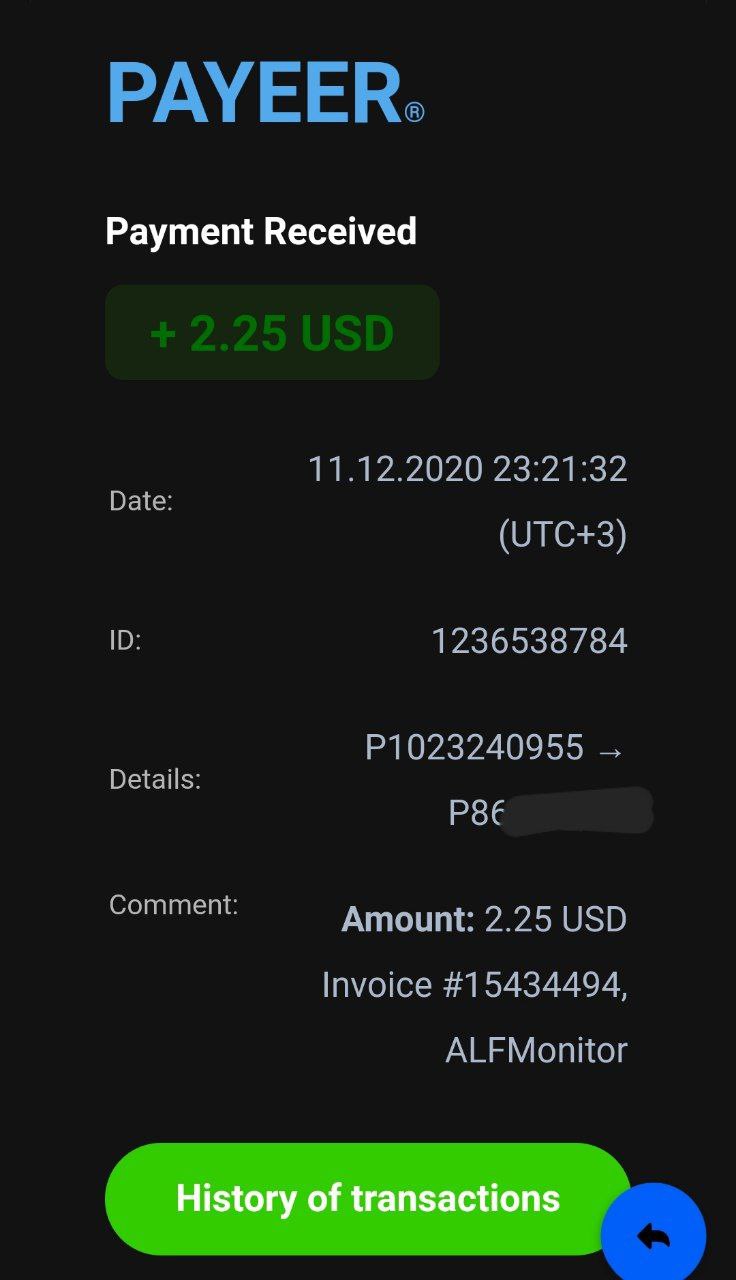Tap the blue reply arrow floating button
736x1280 pixels.
(x=653, y=1236)
